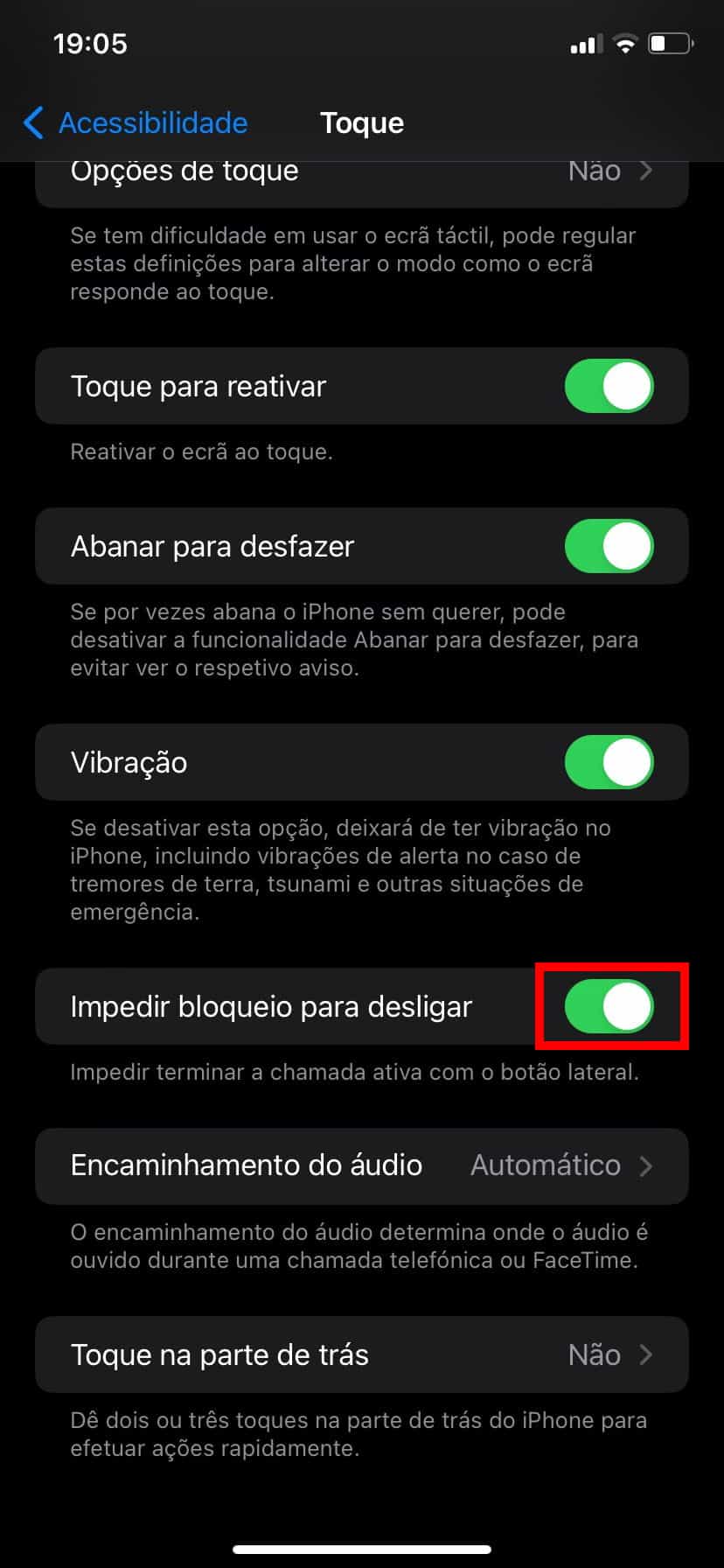Go back to Acessibilidade

[136, 122]
